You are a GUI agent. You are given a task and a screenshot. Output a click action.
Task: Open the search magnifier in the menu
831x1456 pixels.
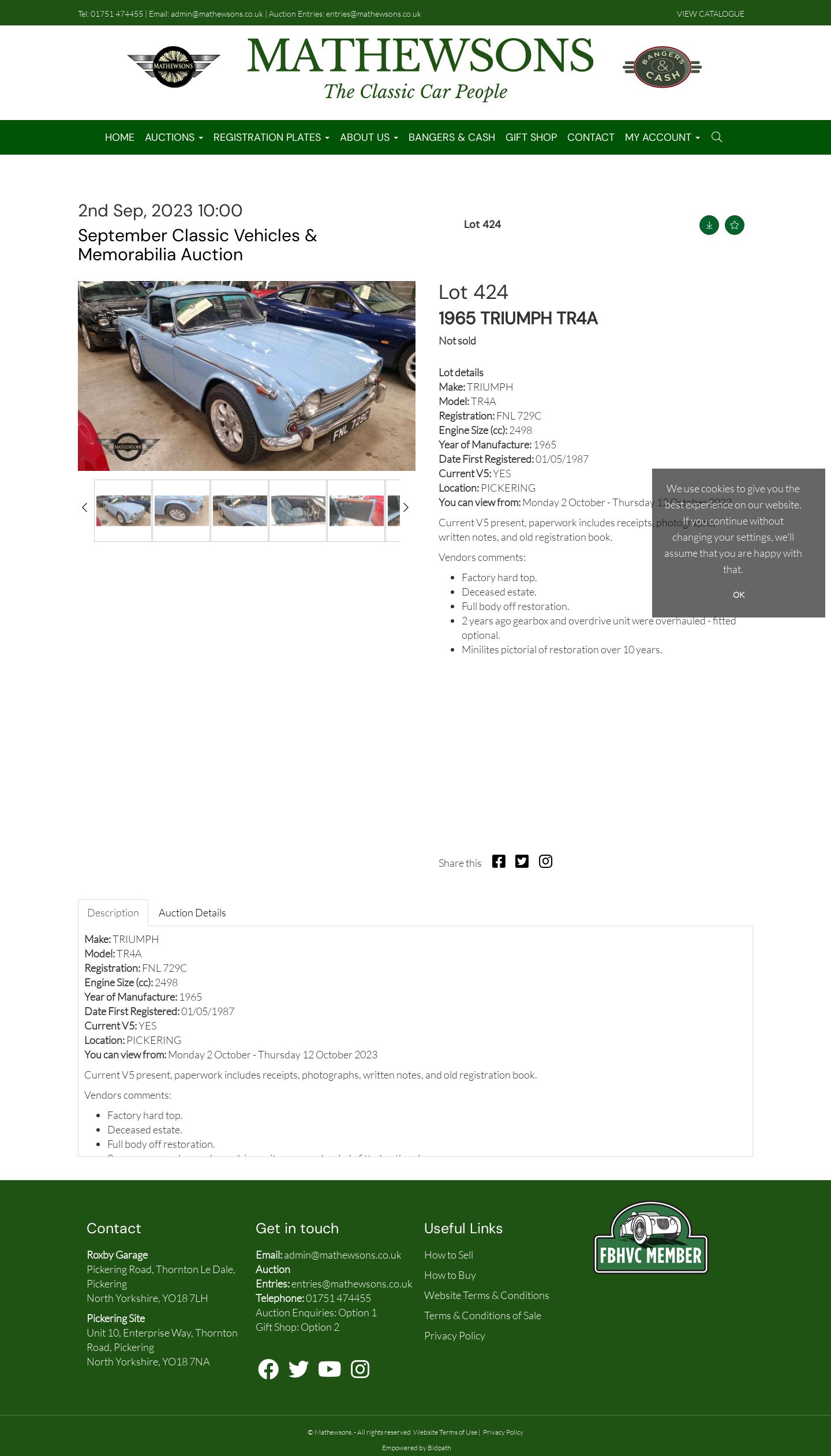(717, 137)
